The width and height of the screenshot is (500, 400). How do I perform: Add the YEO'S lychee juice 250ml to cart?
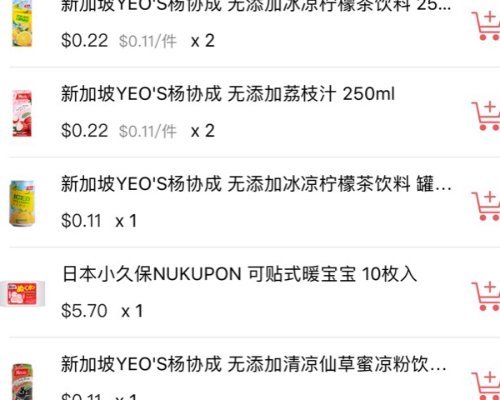coord(486,116)
